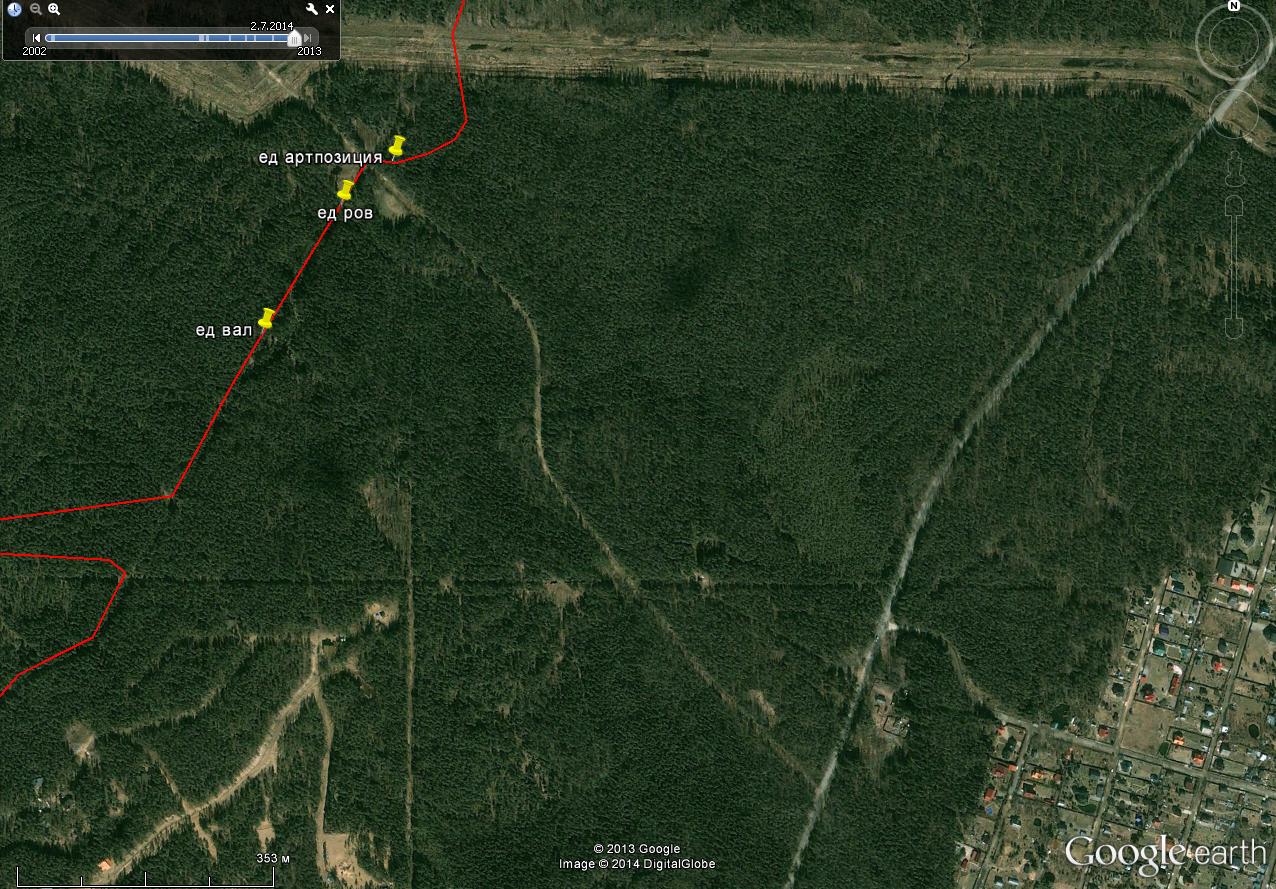Step back to previous imagery date
The width and height of the screenshot is (1276, 889).
(x=37, y=38)
